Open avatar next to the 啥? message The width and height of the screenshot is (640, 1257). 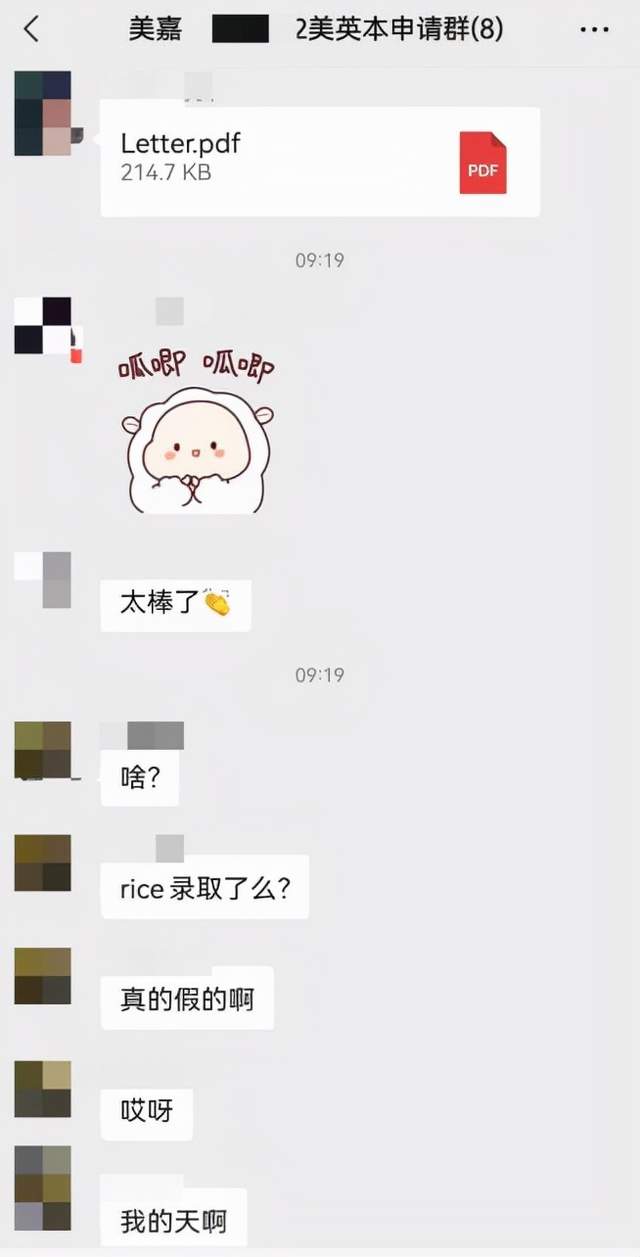(42, 749)
